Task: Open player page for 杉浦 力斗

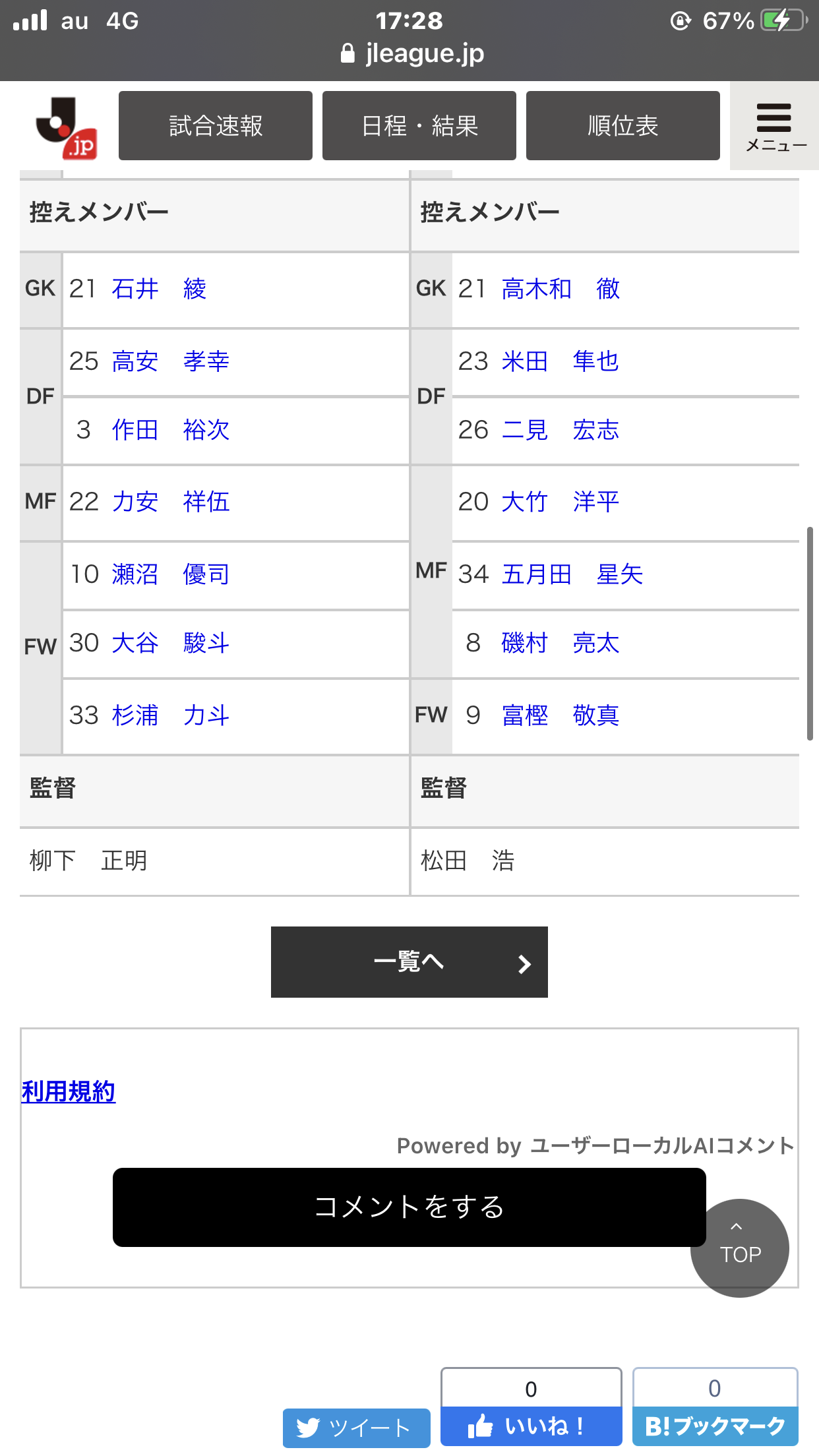Action: 171,715
